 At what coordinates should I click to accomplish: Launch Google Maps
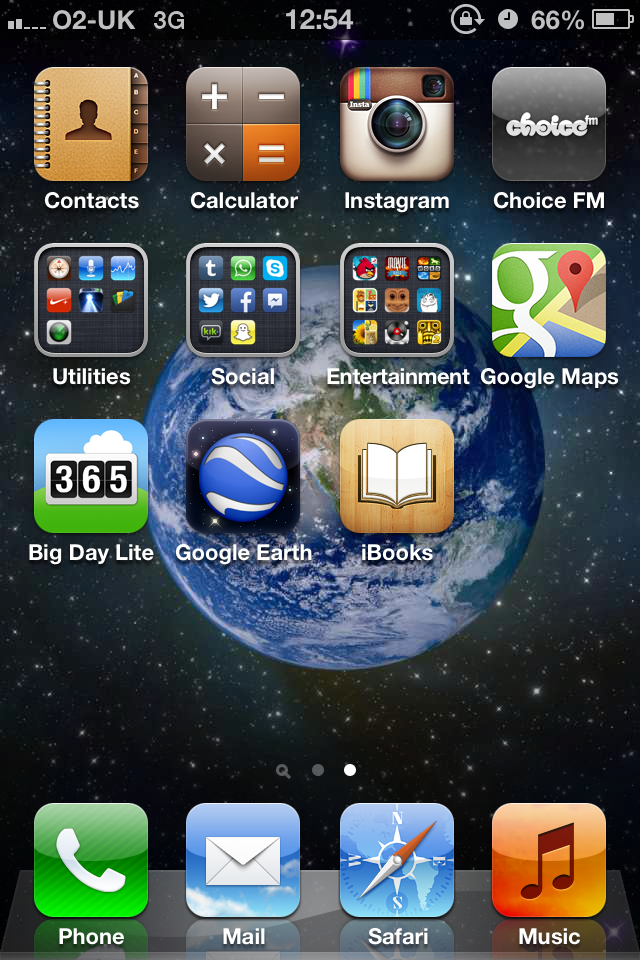[x=548, y=301]
